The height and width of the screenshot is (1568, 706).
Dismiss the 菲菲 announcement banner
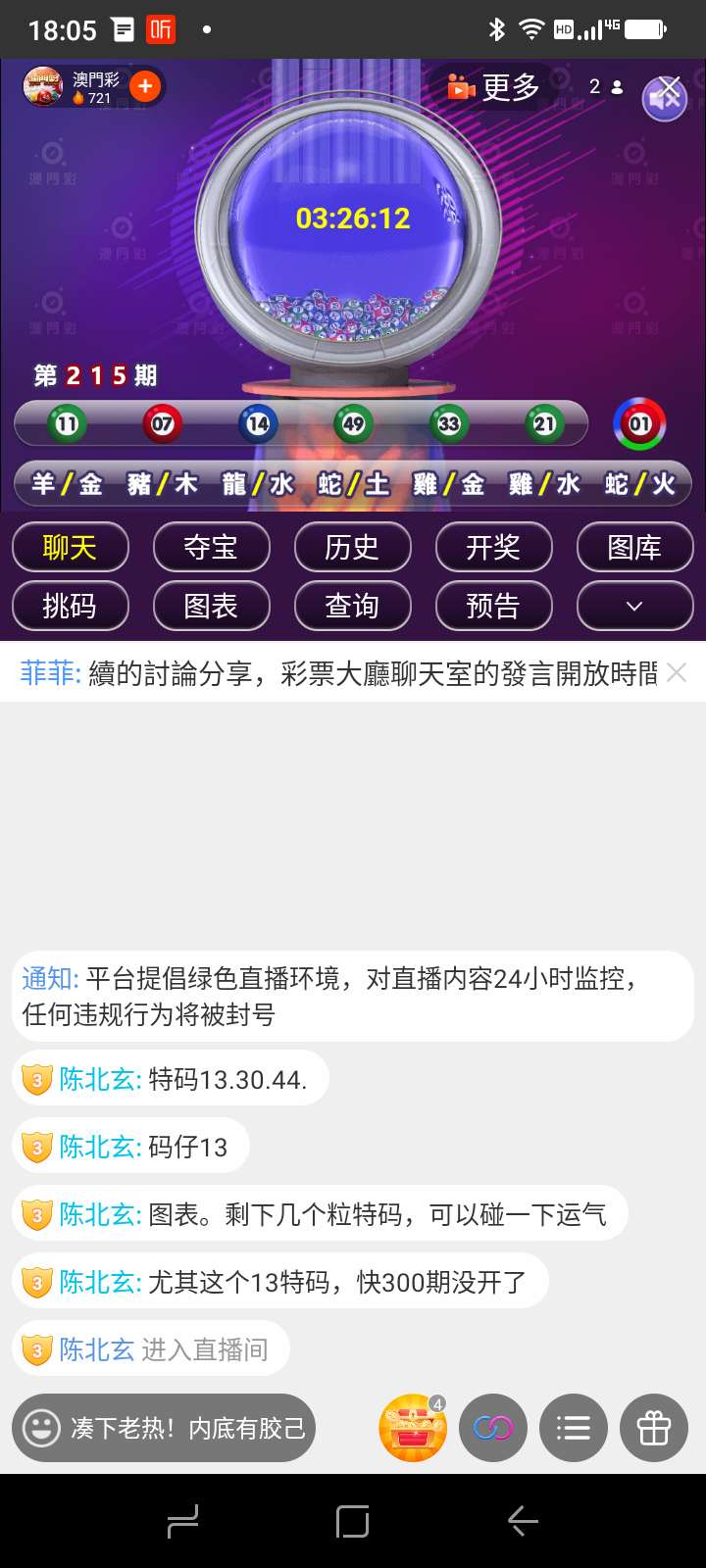[x=677, y=672]
